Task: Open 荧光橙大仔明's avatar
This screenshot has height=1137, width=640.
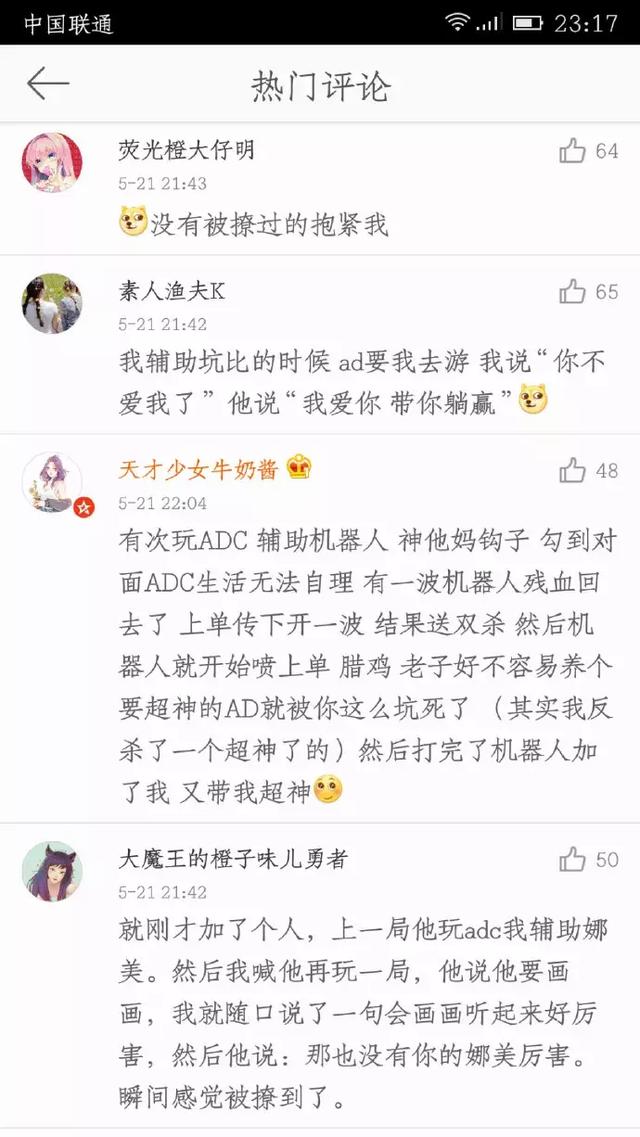Action: [x=52, y=162]
